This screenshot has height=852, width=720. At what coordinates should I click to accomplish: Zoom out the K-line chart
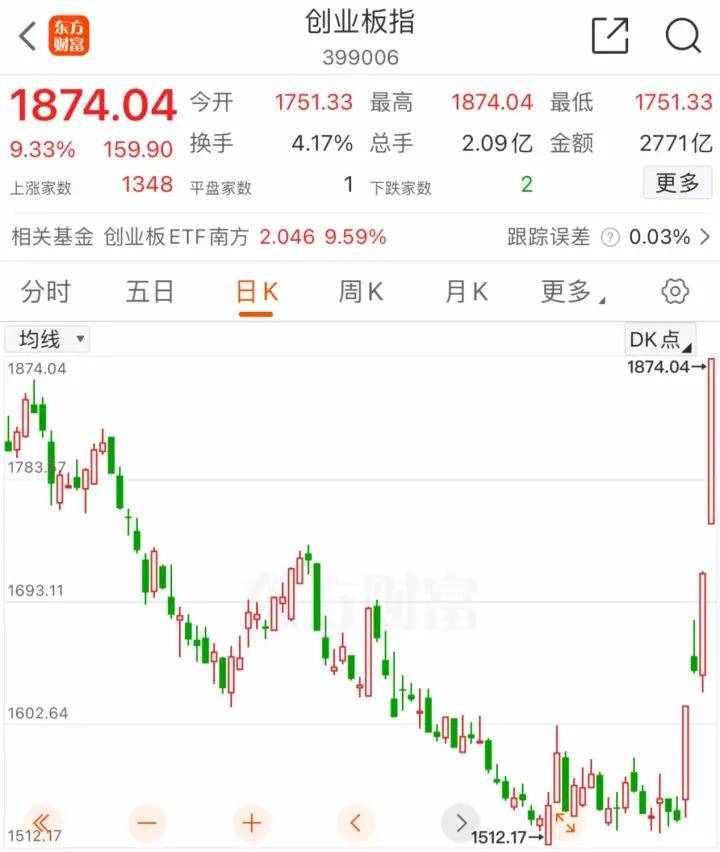[147, 823]
